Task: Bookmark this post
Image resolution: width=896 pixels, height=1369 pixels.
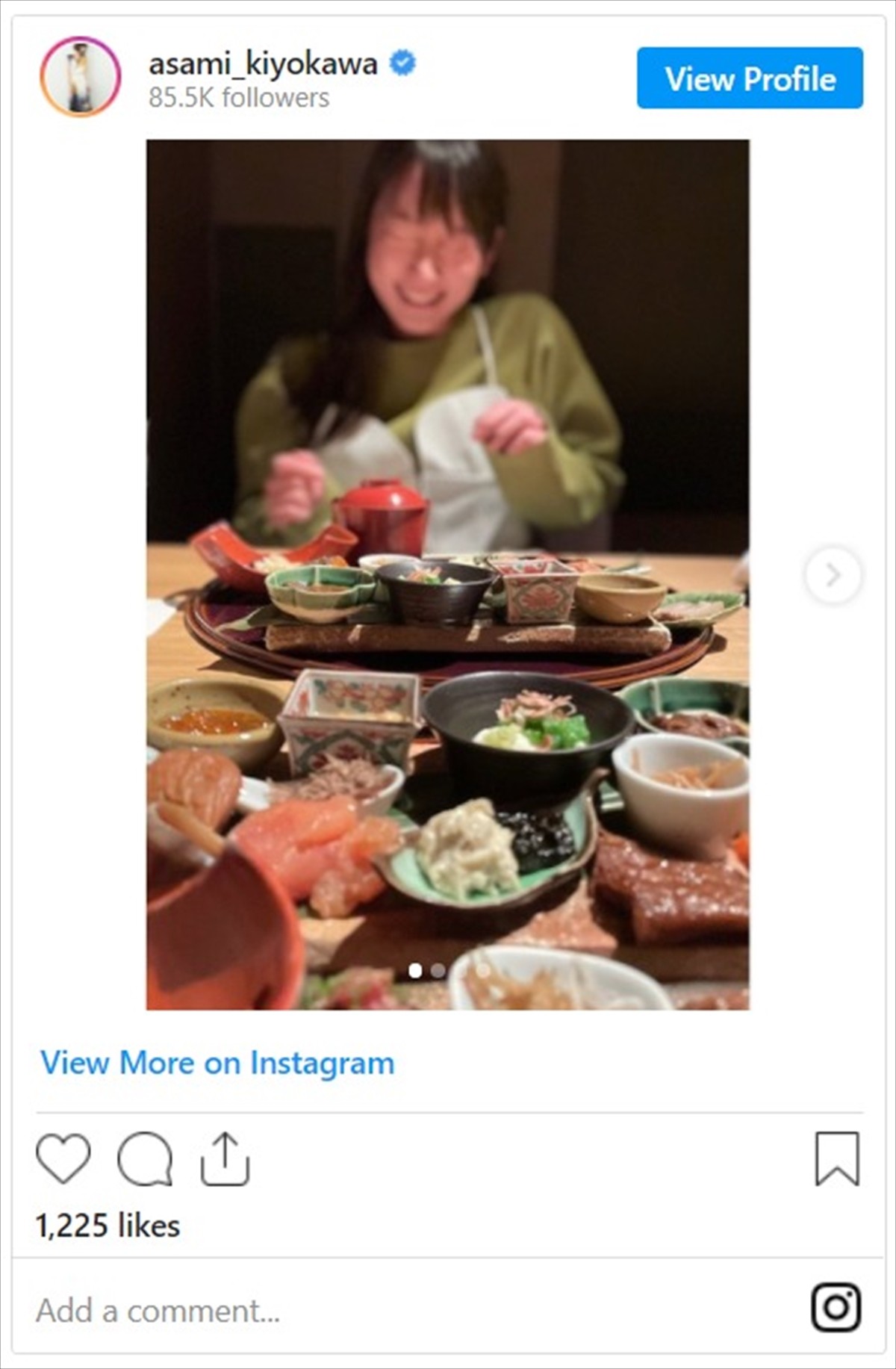Action: tap(837, 1158)
